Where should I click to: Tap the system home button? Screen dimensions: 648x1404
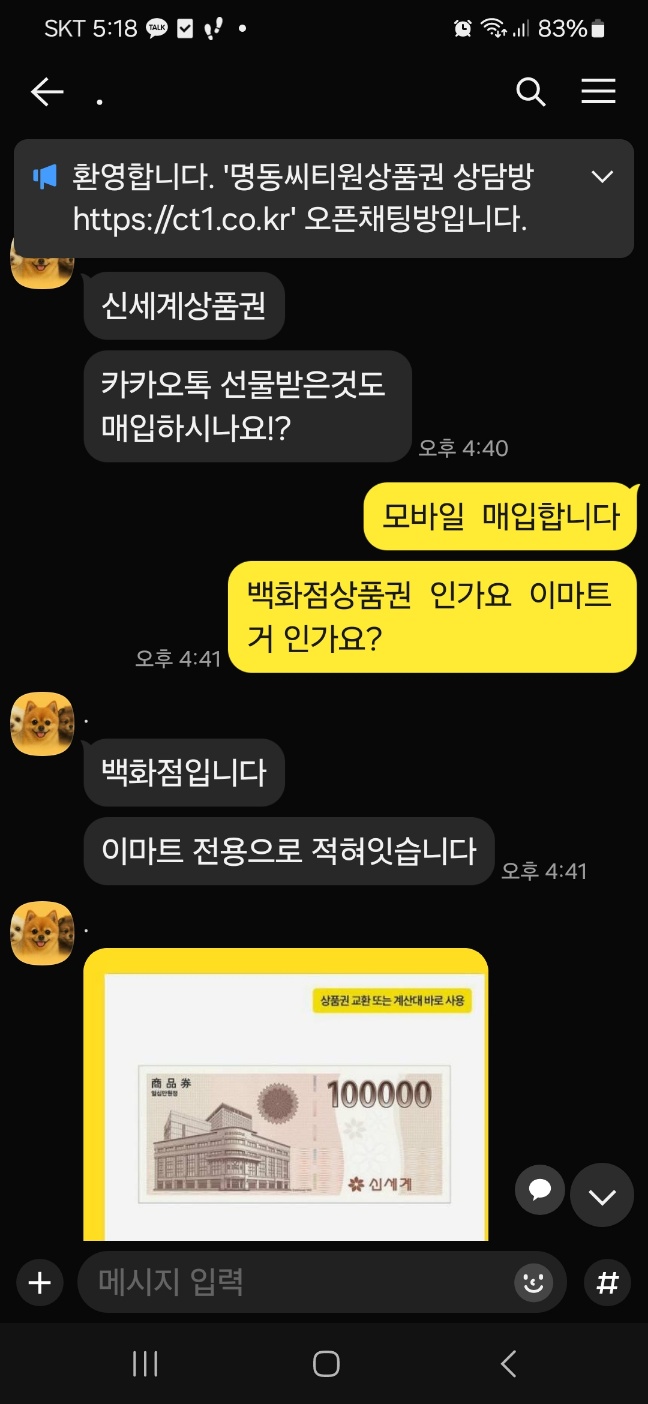point(326,1364)
